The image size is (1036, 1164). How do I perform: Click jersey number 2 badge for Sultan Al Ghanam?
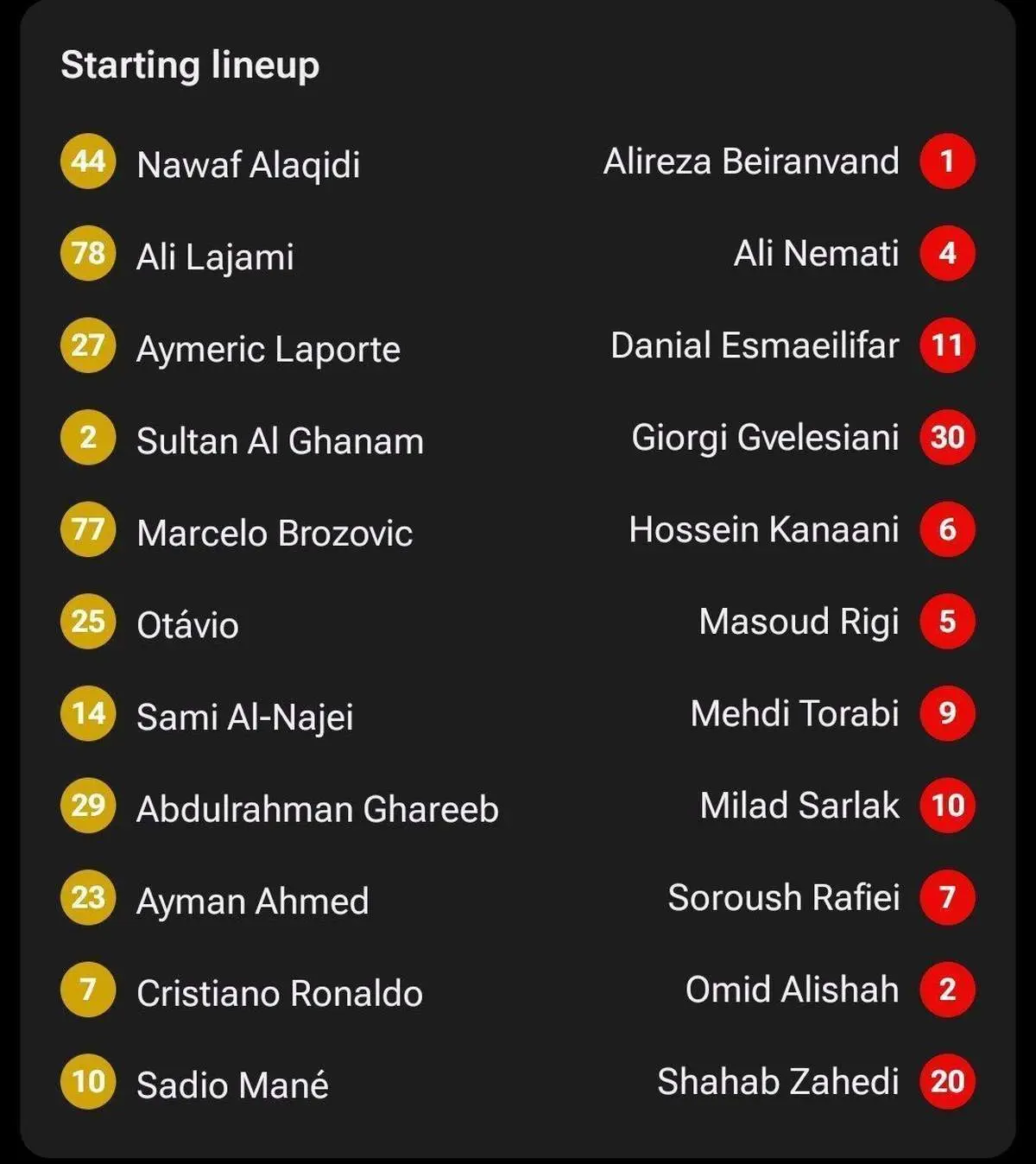[x=86, y=437]
